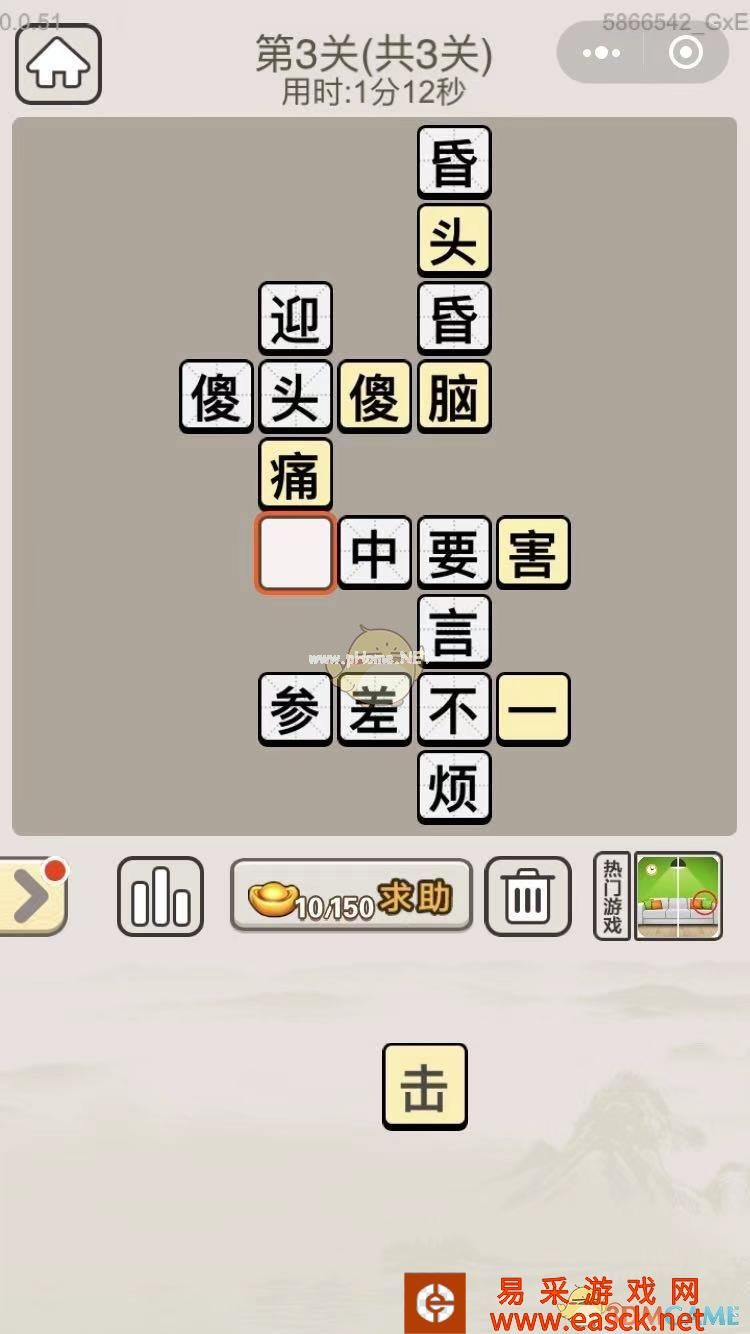The width and height of the screenshot is (750, 1334).
Task: Place the 击 character tile
Action: 425,1086
